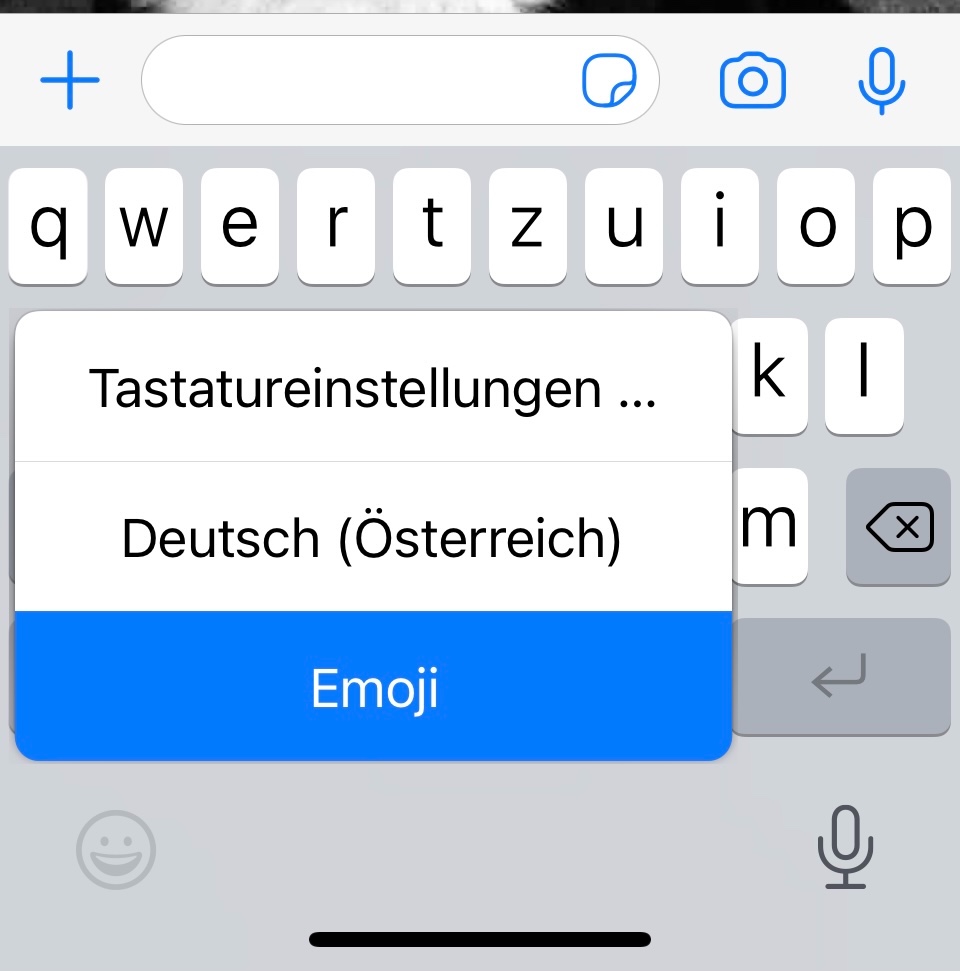
Task: Type the letter k
Action: (770, 376)
